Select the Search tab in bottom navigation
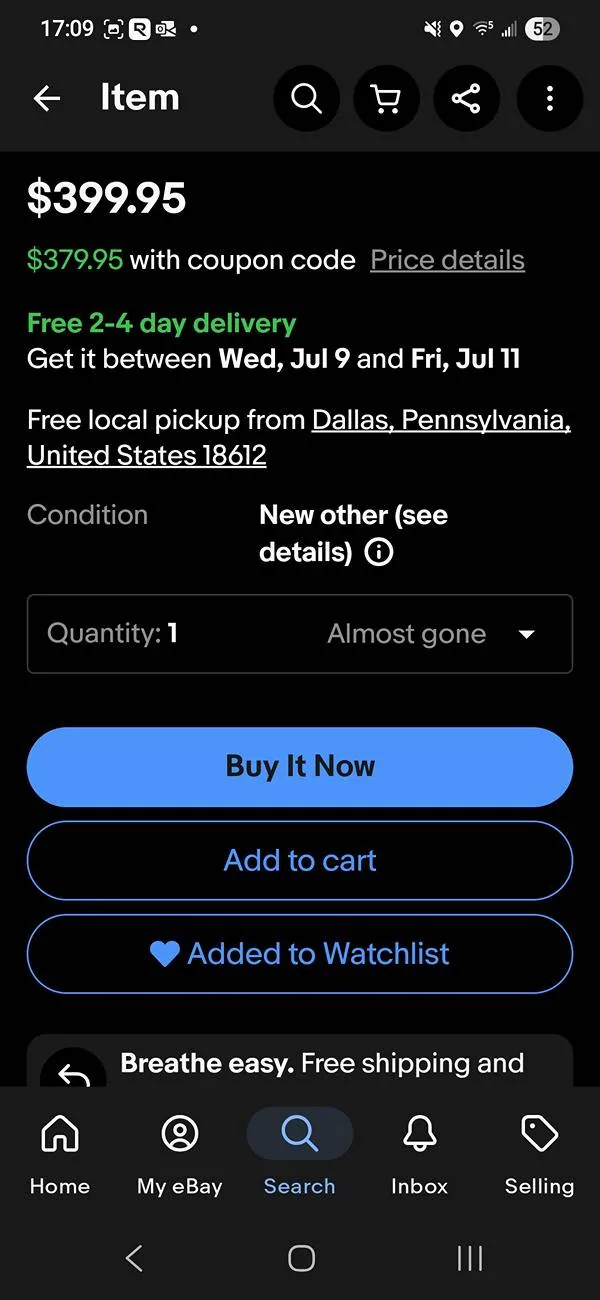 tap(300, 1155)
